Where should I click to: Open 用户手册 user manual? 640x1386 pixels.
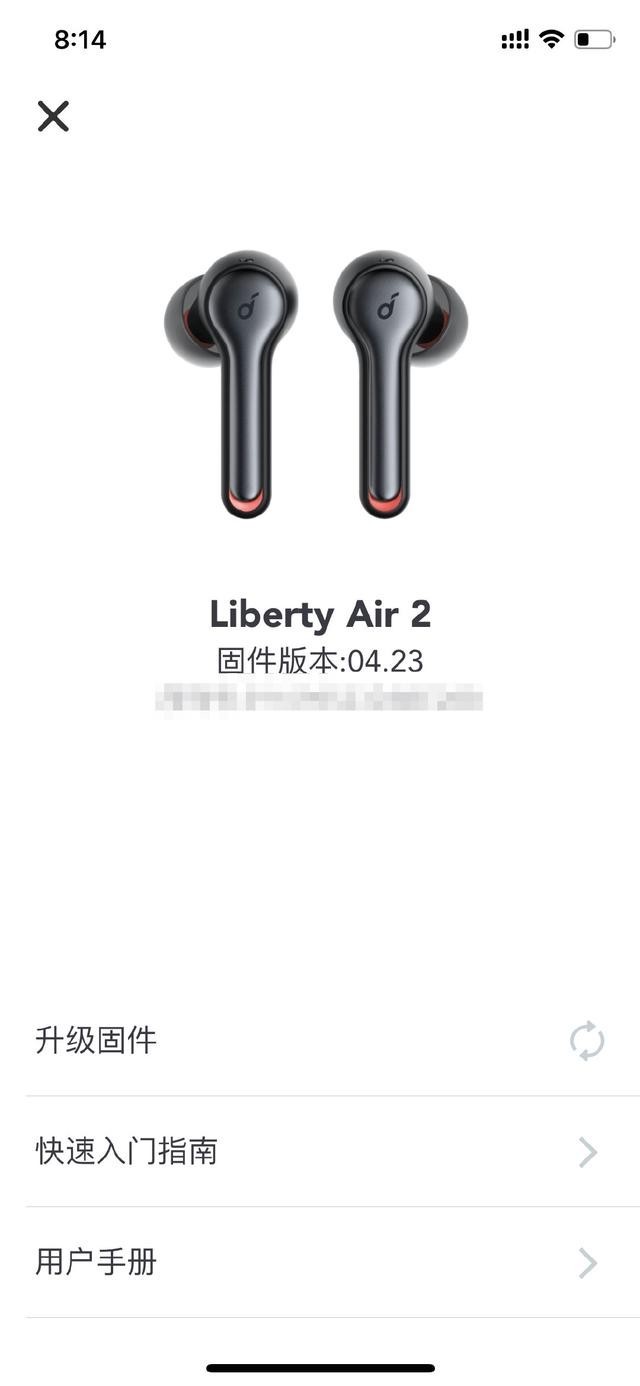[x=320, y=1263]
